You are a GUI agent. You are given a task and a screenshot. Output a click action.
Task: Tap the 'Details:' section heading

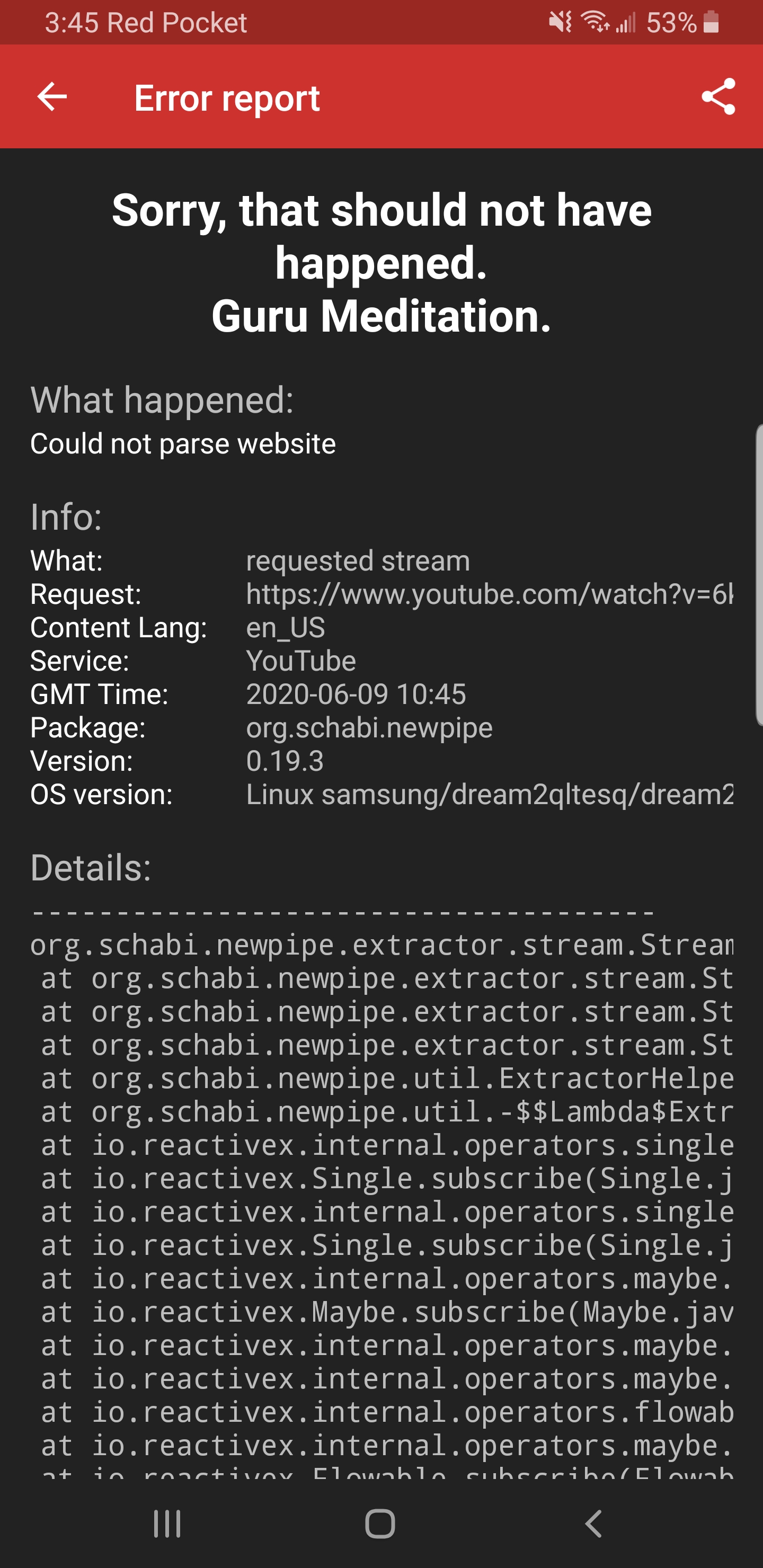91,867
